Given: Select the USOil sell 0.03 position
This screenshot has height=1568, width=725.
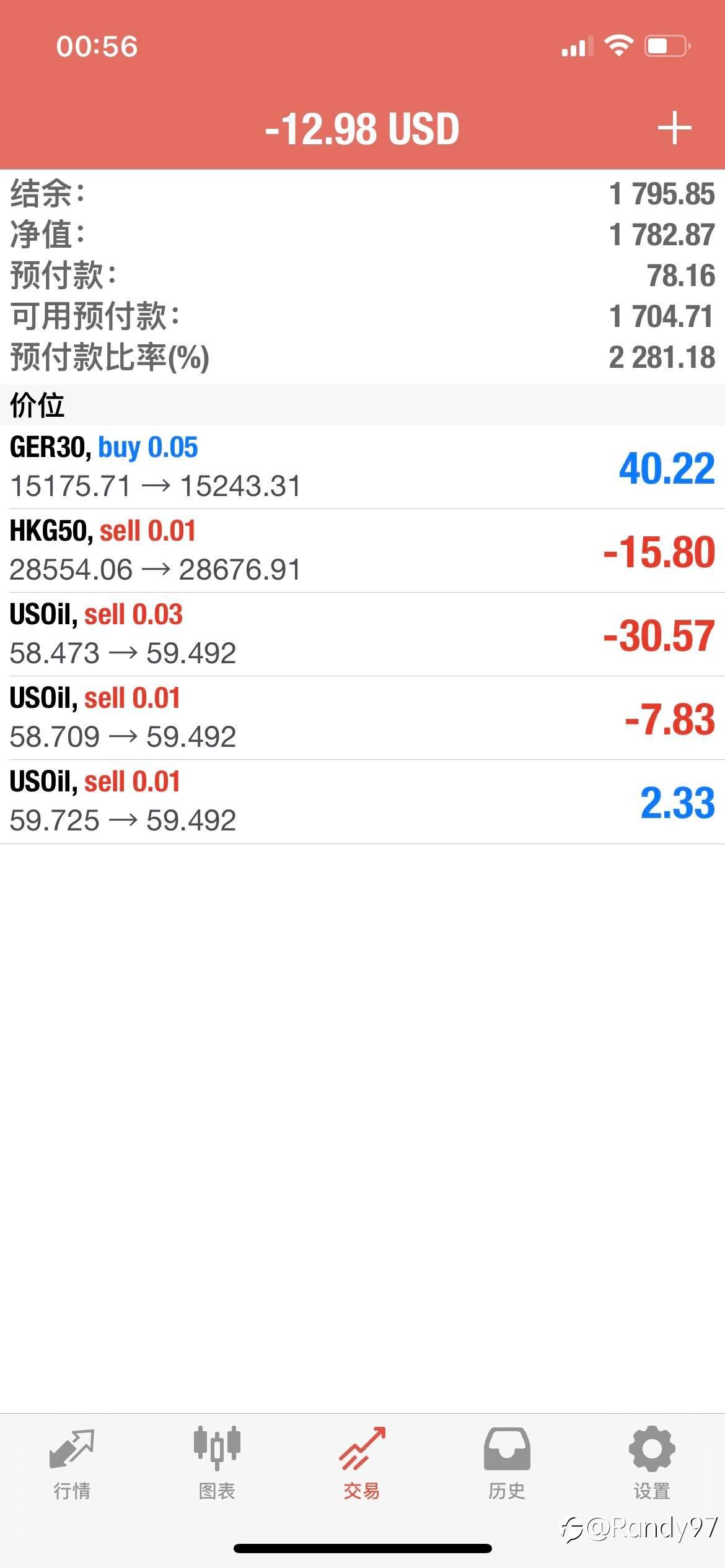Looking at the screenshot, I should pos(362,634).
